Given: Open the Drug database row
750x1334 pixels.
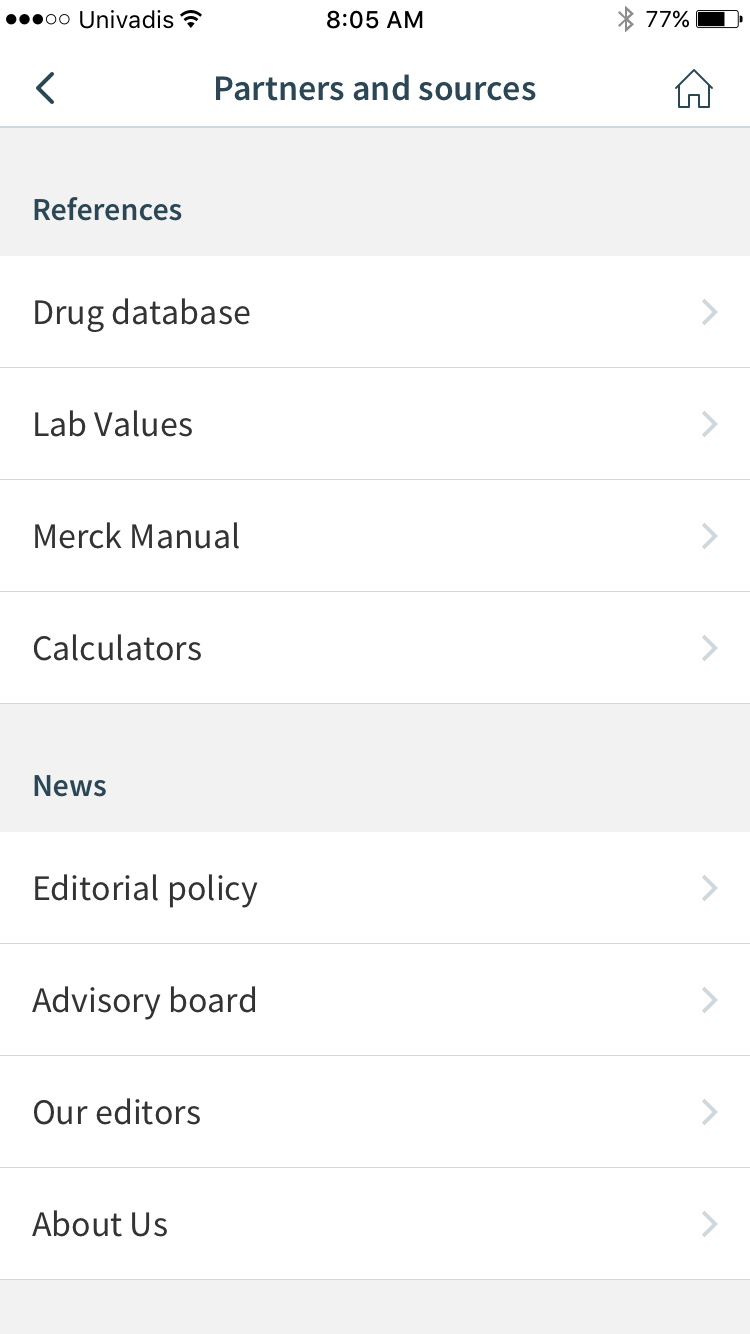Looking at the screenshot, I should tap(375, 312).
